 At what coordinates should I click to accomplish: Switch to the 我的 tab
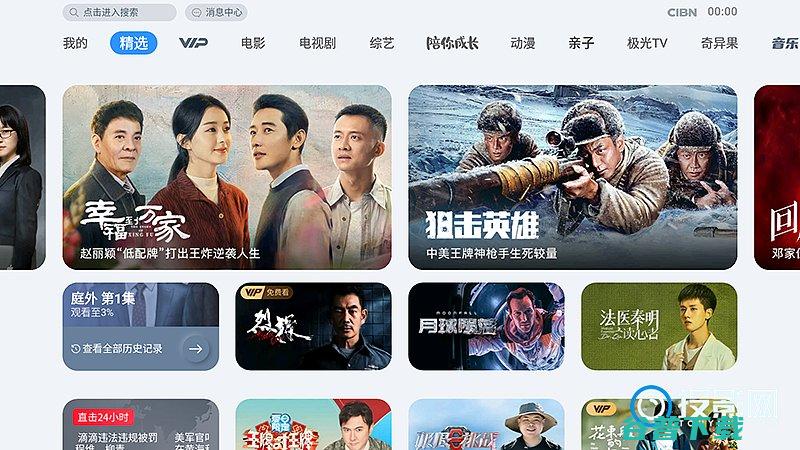pos(75,43)
